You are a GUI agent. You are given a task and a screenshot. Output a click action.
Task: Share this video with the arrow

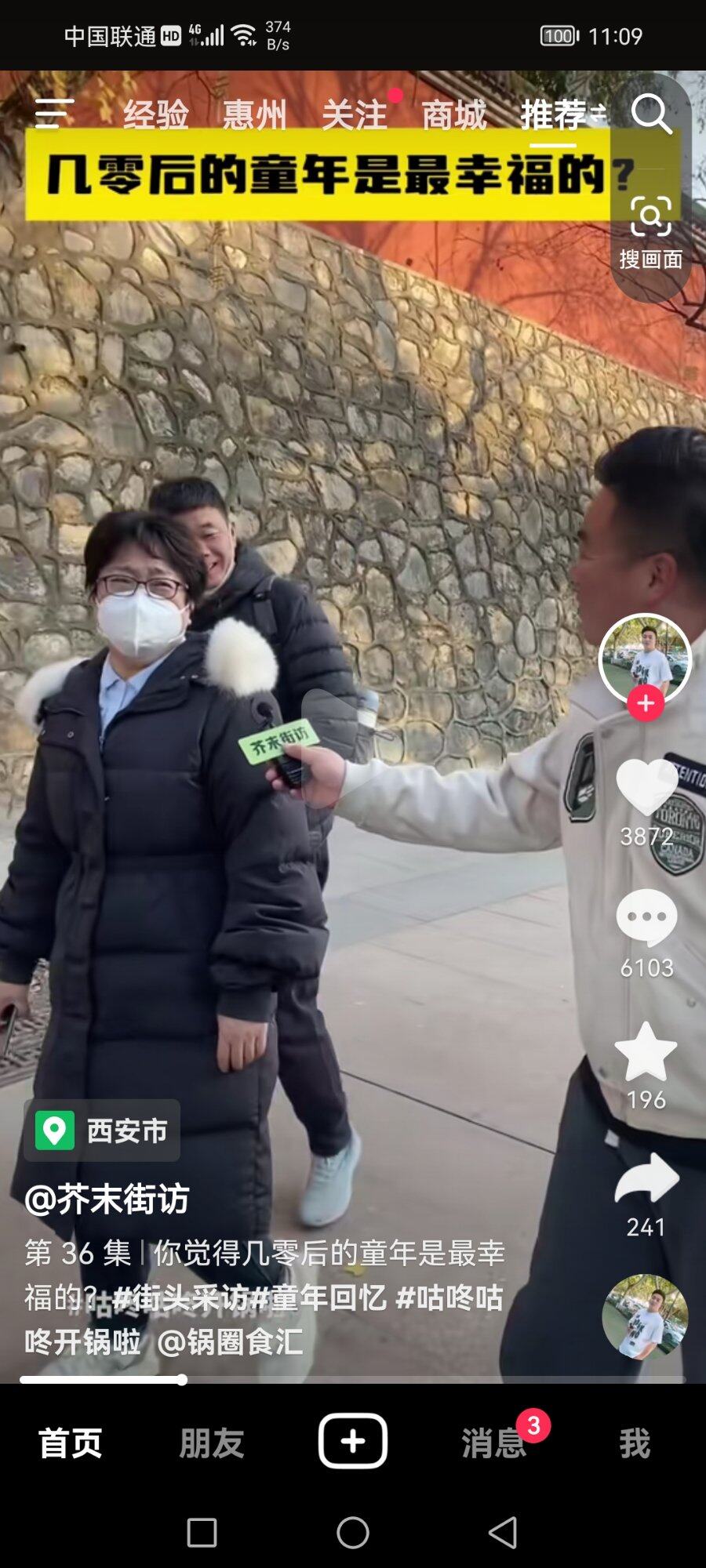pos(646,1178)
